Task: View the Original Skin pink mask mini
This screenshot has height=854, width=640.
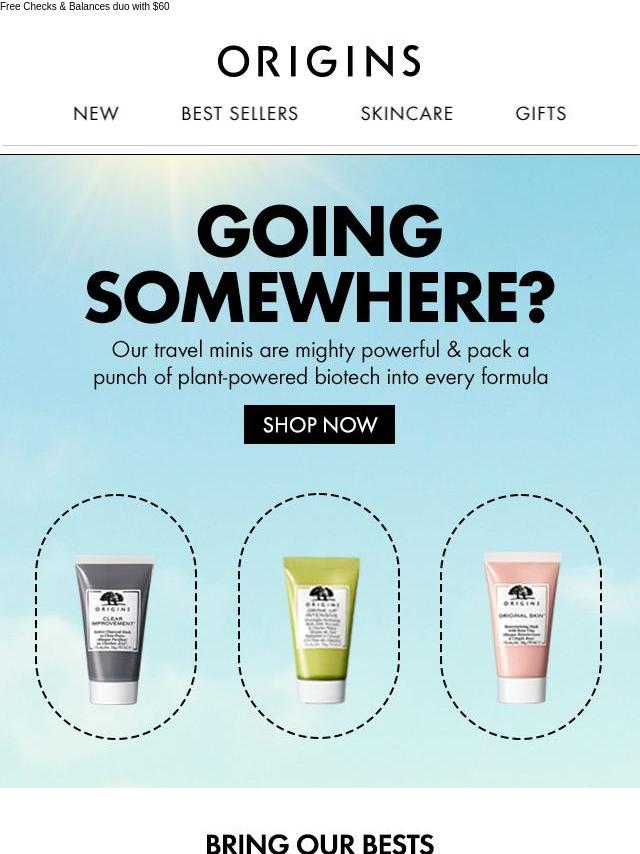Action: (521, 626)
